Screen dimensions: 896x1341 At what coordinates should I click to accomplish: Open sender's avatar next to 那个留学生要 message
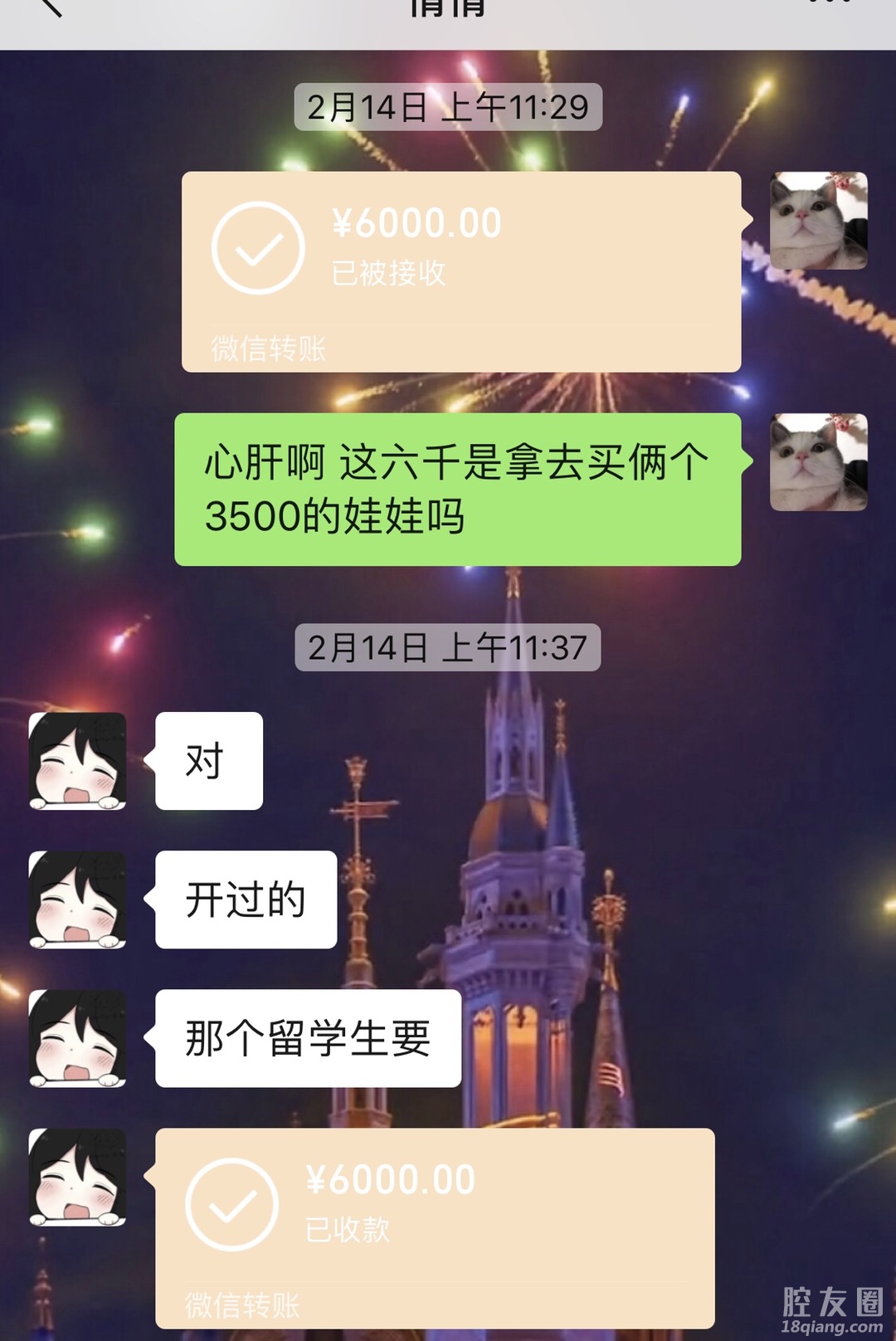[x=77, y=1038]
